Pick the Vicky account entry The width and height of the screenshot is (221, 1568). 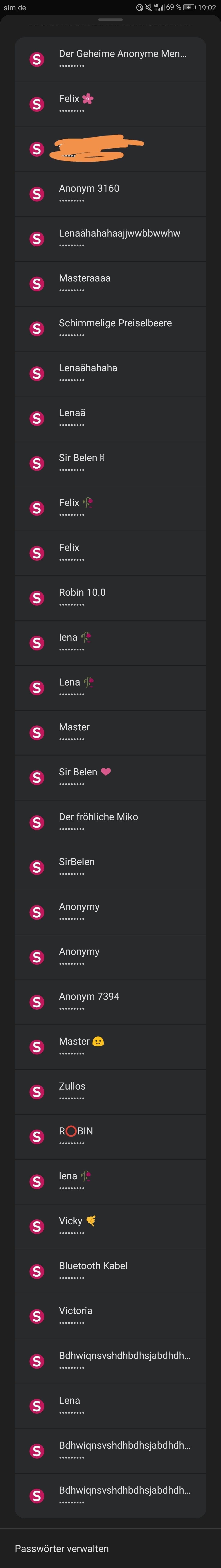110,1226
